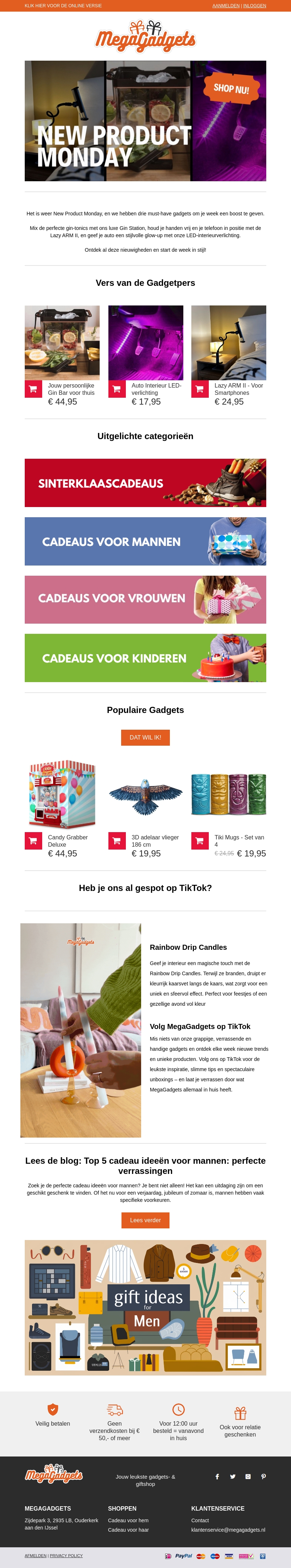Open Cadeaus voor kinderen category
The width and height of the screenshot is (291, 1568).
[145, 657]
